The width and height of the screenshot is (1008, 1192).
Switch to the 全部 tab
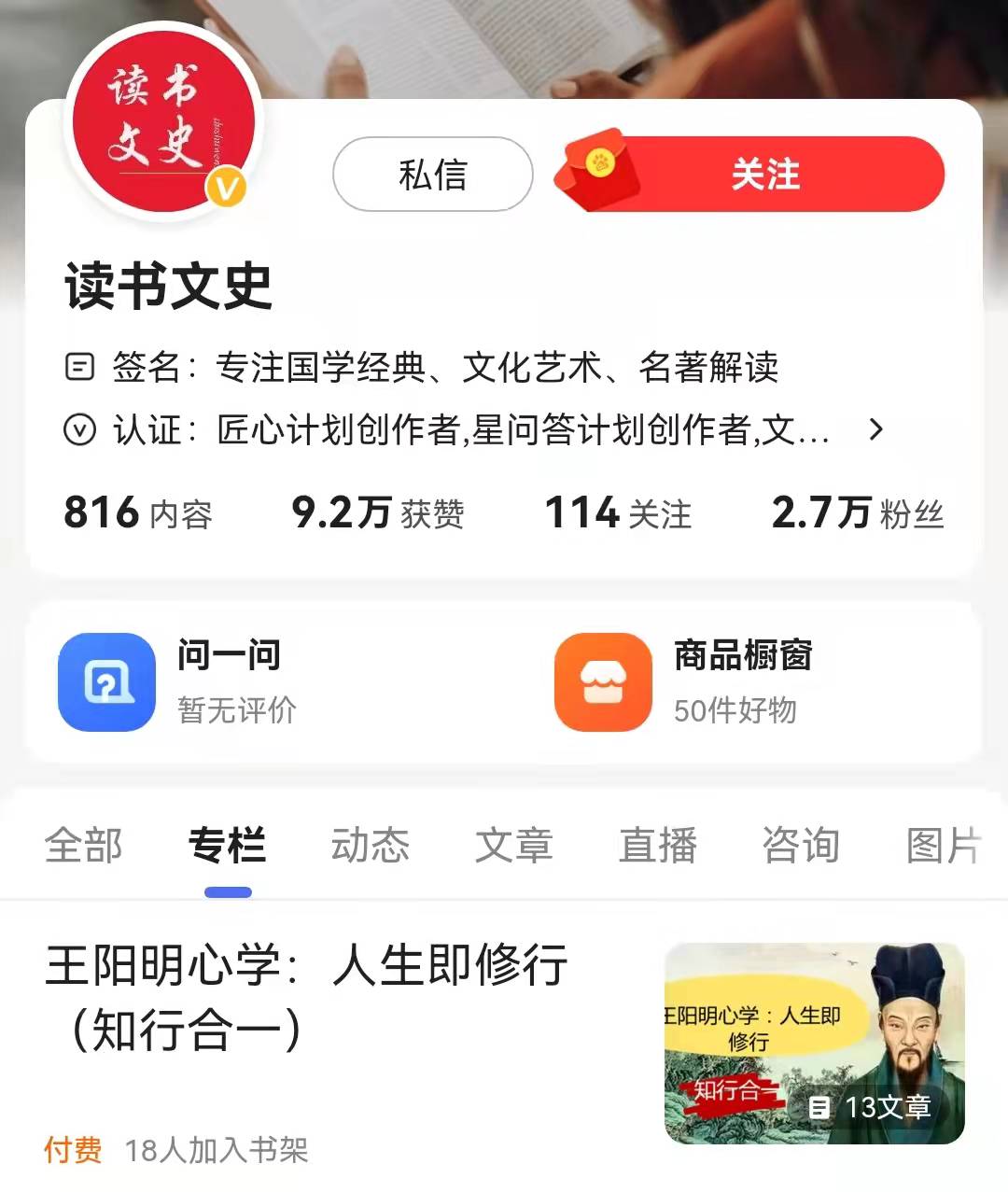(83, 846)
